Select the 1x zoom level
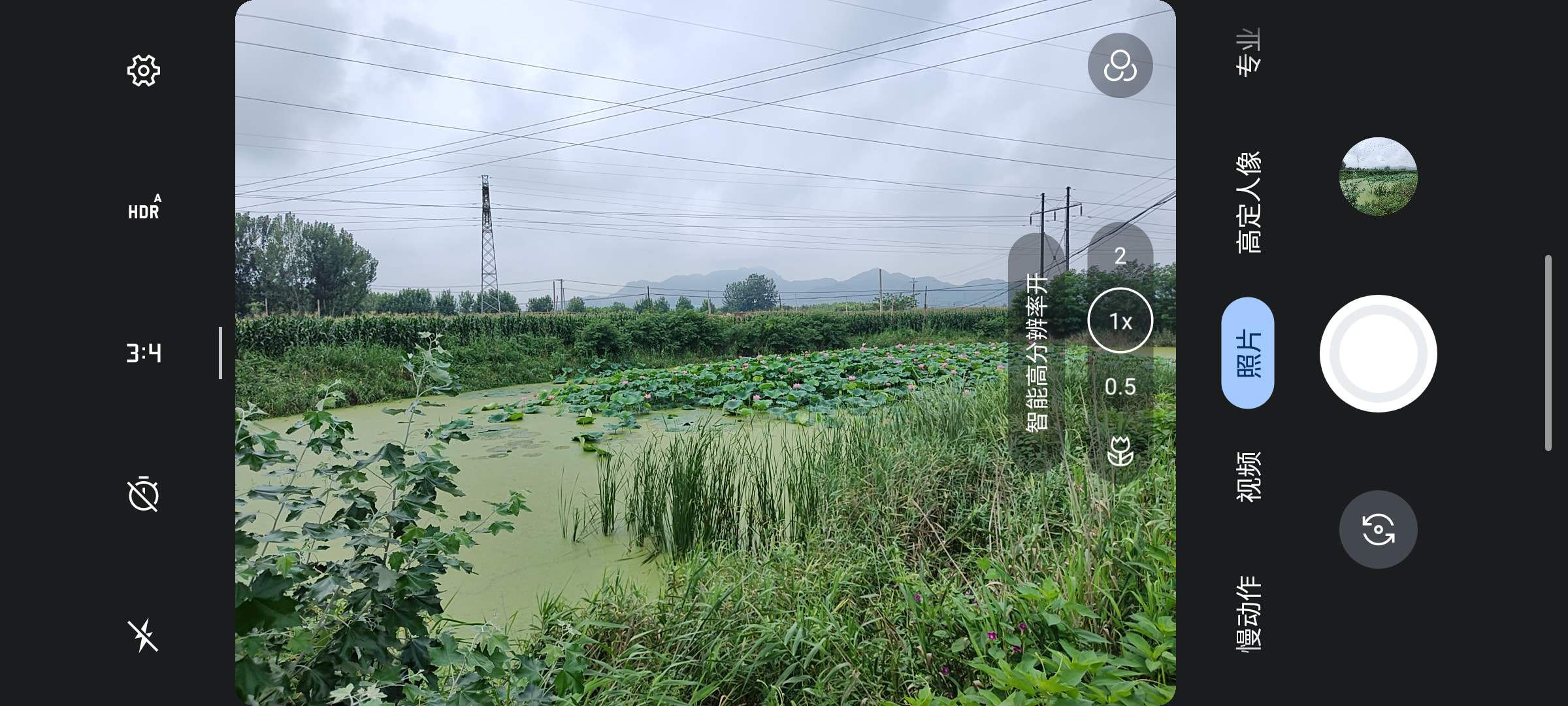 point(1120,320)
